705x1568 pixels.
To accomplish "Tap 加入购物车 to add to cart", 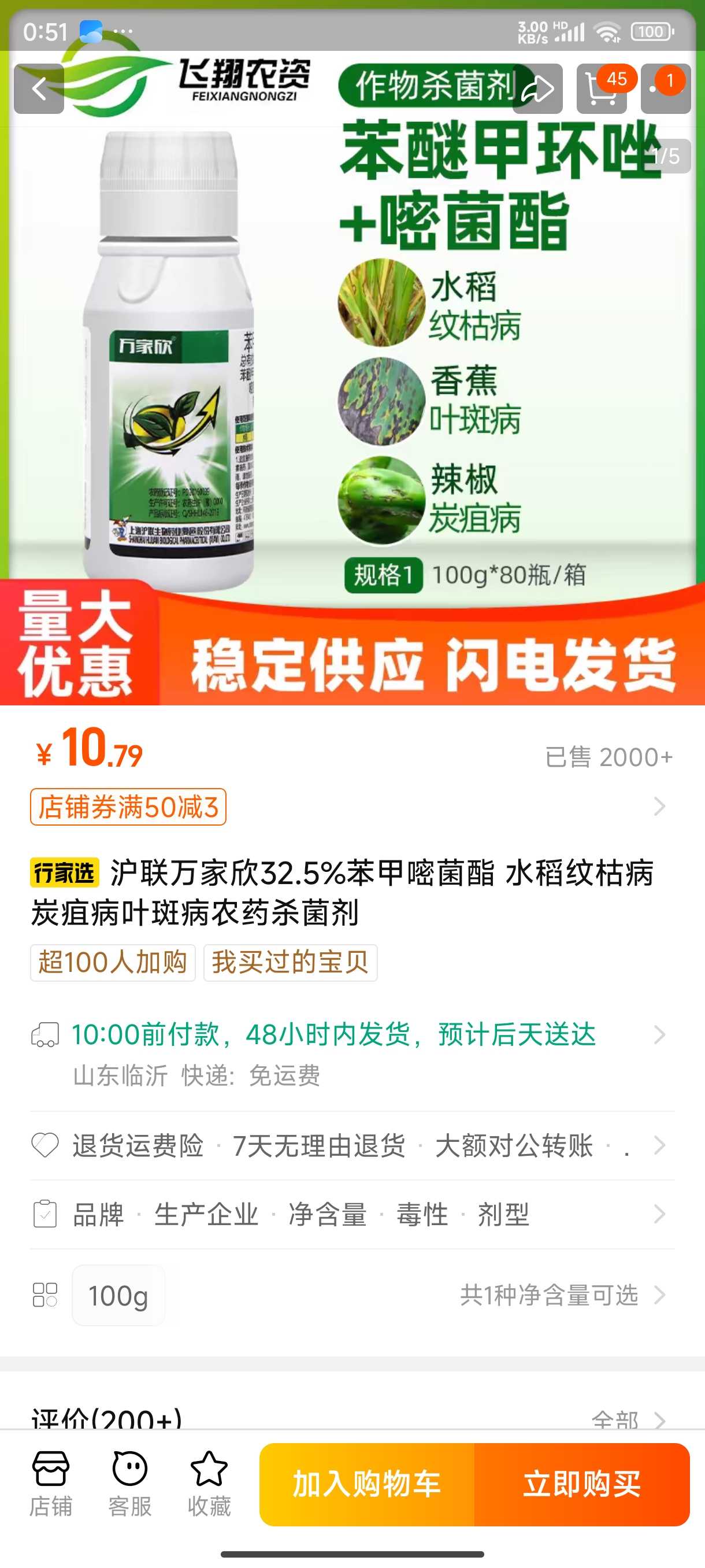I will (367, 1484).
